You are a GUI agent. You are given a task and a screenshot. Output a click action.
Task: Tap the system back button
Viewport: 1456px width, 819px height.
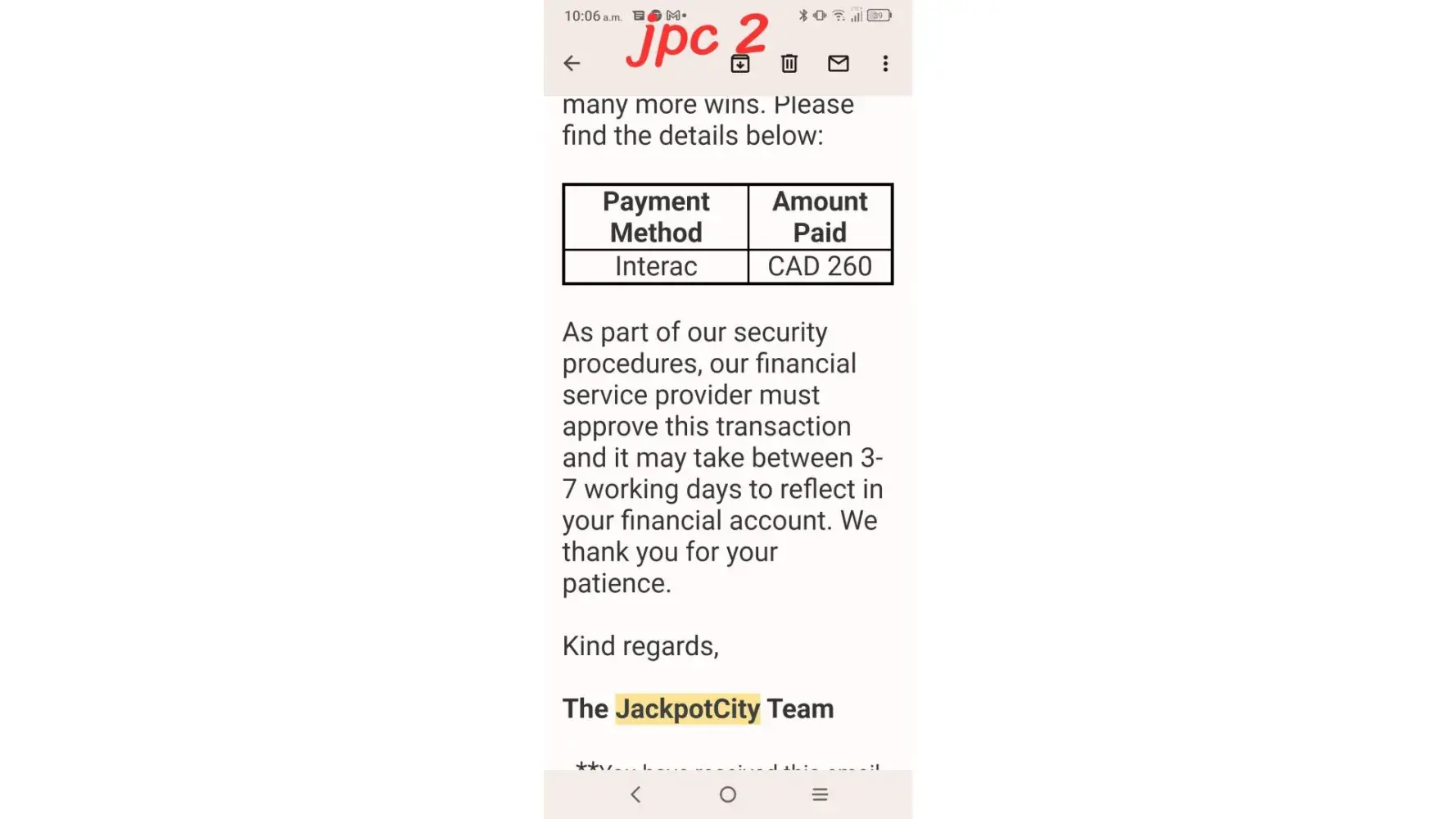pos(635,794)
